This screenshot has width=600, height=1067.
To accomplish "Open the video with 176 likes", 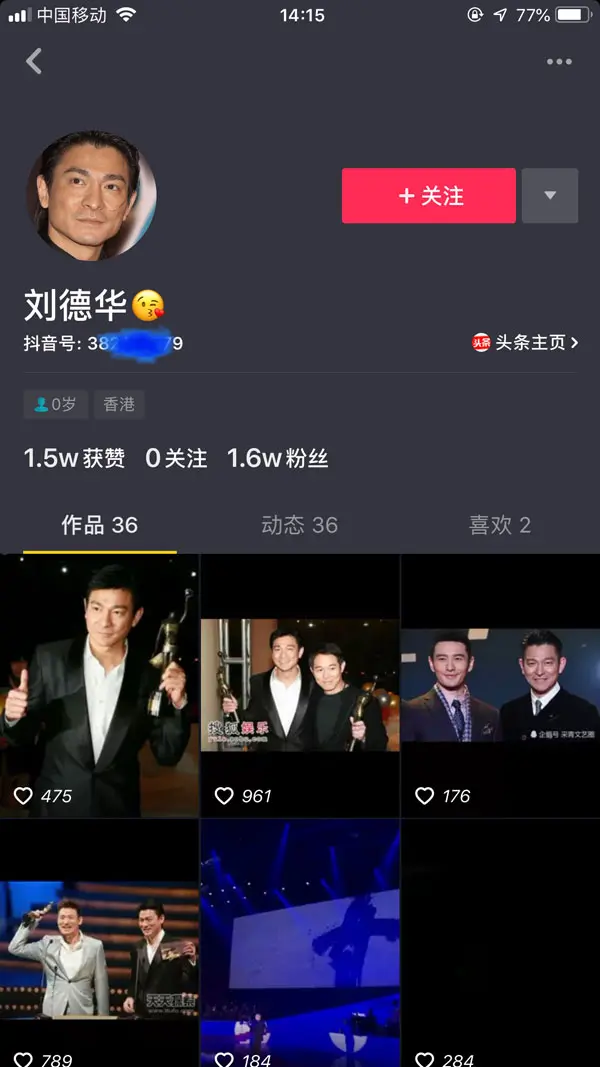I will (500, 685).
